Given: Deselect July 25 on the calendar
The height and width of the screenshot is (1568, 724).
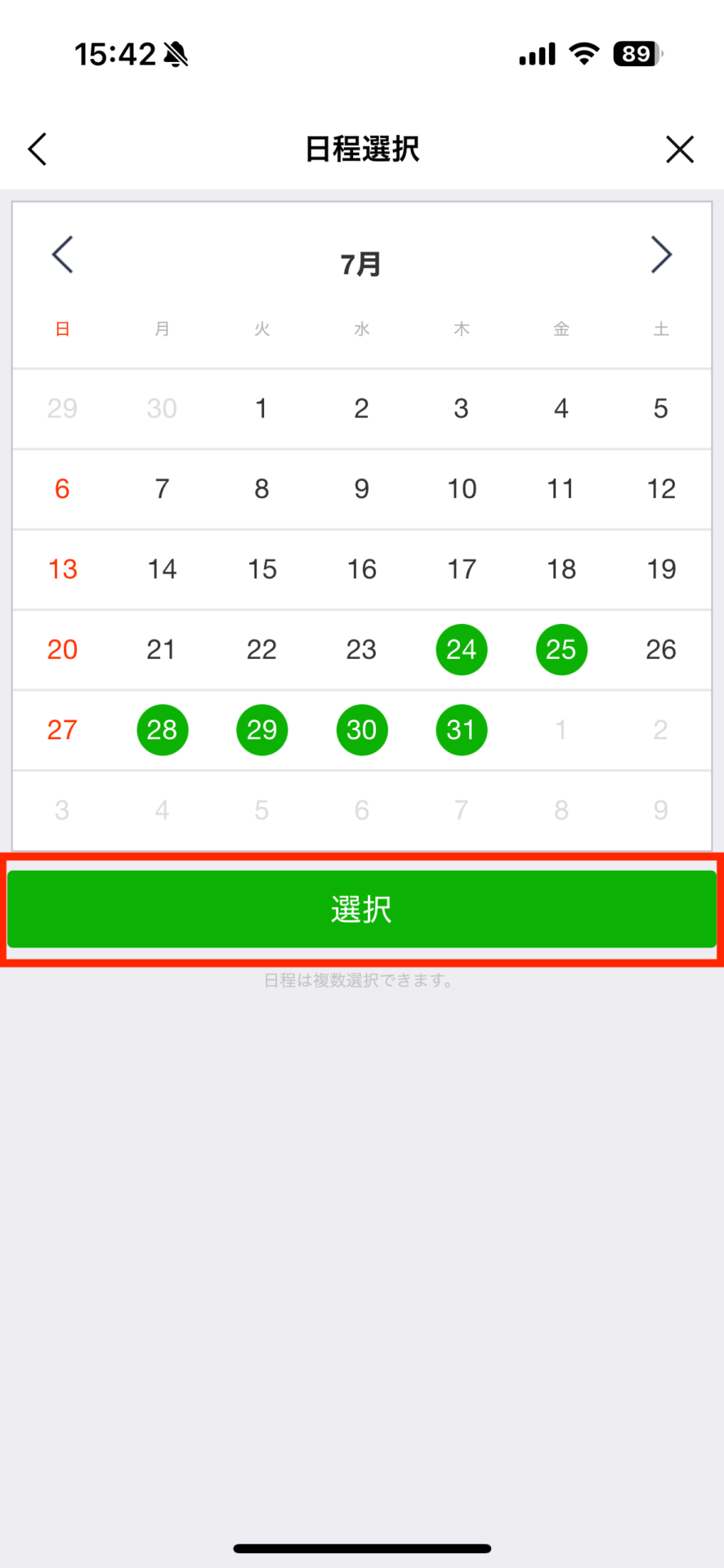Looking at the screenshot, I should pyautogui.click(x=561, y=649).
